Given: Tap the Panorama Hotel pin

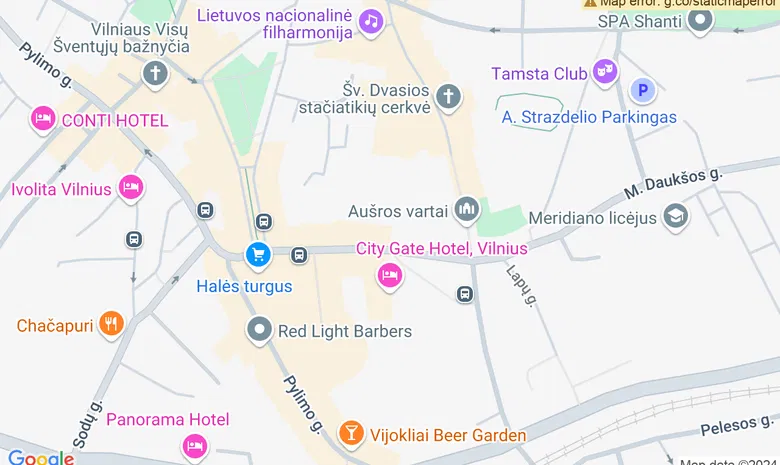Looking at the screenshot, I should [195, 444].
